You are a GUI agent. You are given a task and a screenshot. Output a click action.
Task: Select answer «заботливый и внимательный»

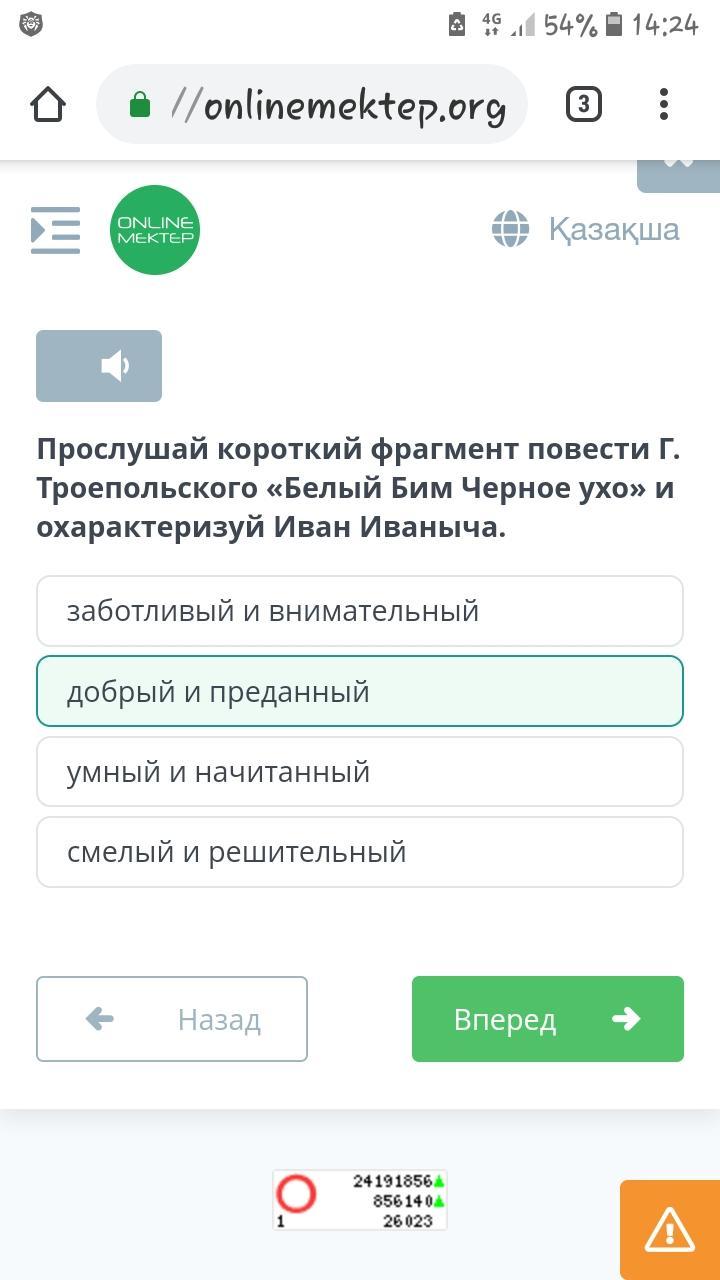[360, 611]
